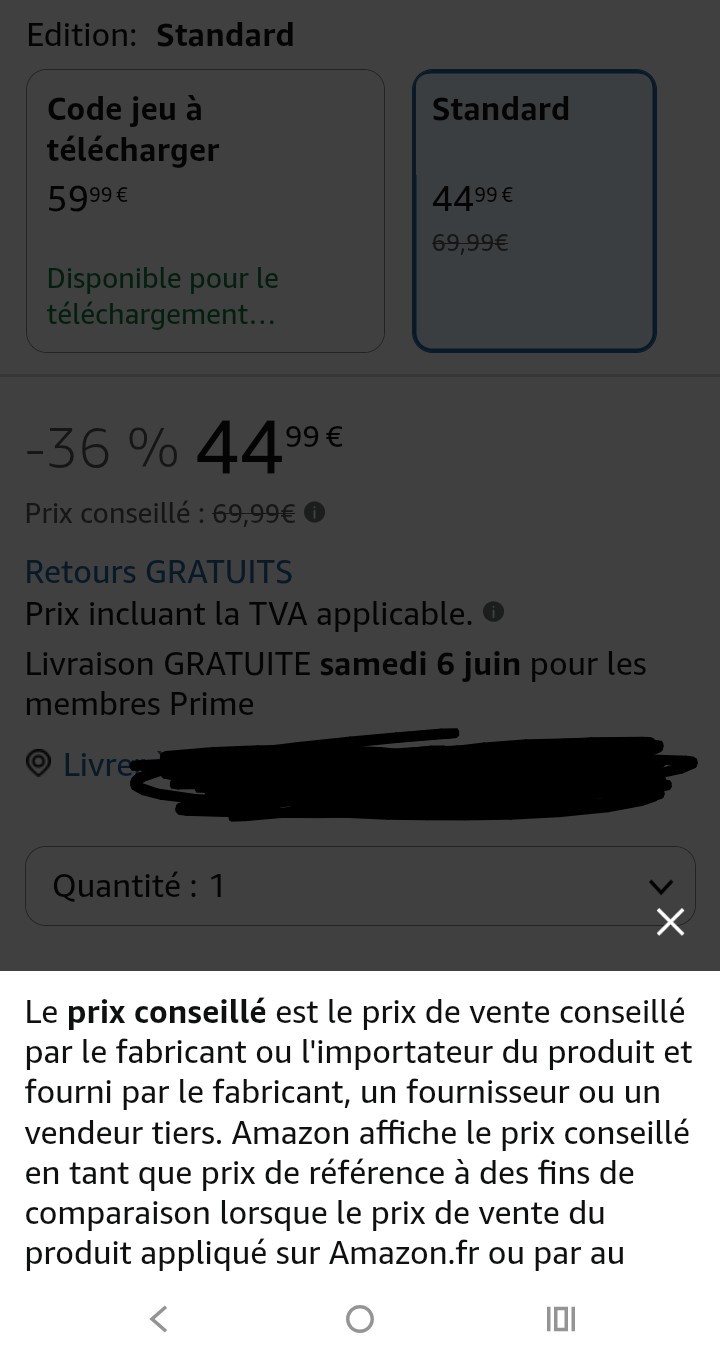Go back with the system back button

158,1319
